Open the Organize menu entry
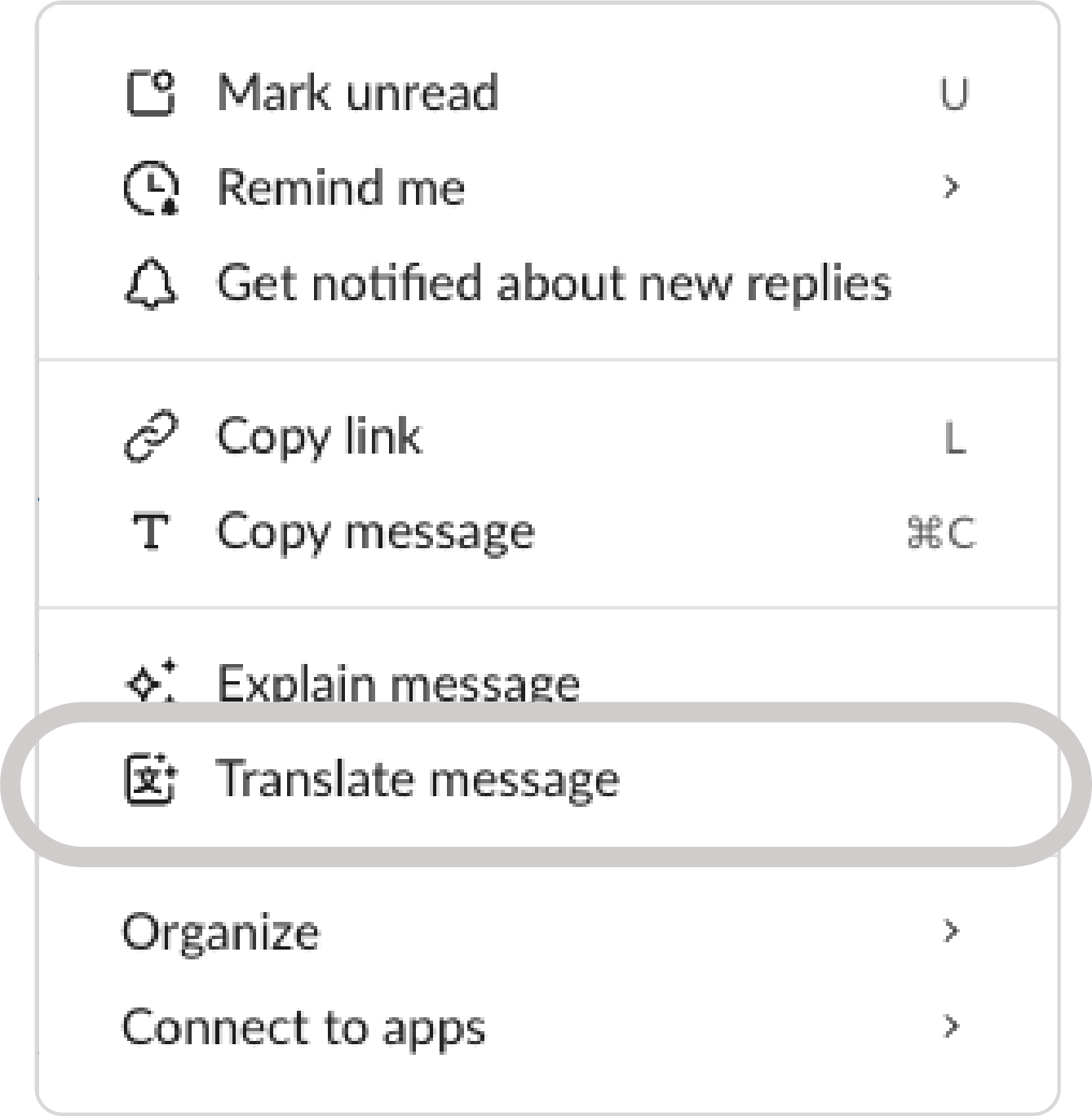This screenshot has width=1092, height=1116. tap(220, 931)
